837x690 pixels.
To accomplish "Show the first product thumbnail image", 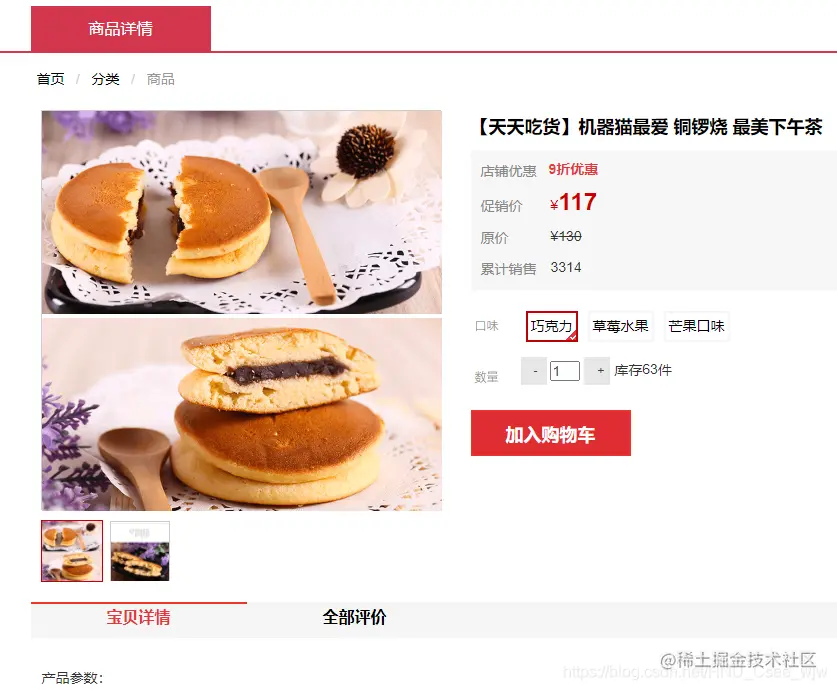I will coord(72,551).
